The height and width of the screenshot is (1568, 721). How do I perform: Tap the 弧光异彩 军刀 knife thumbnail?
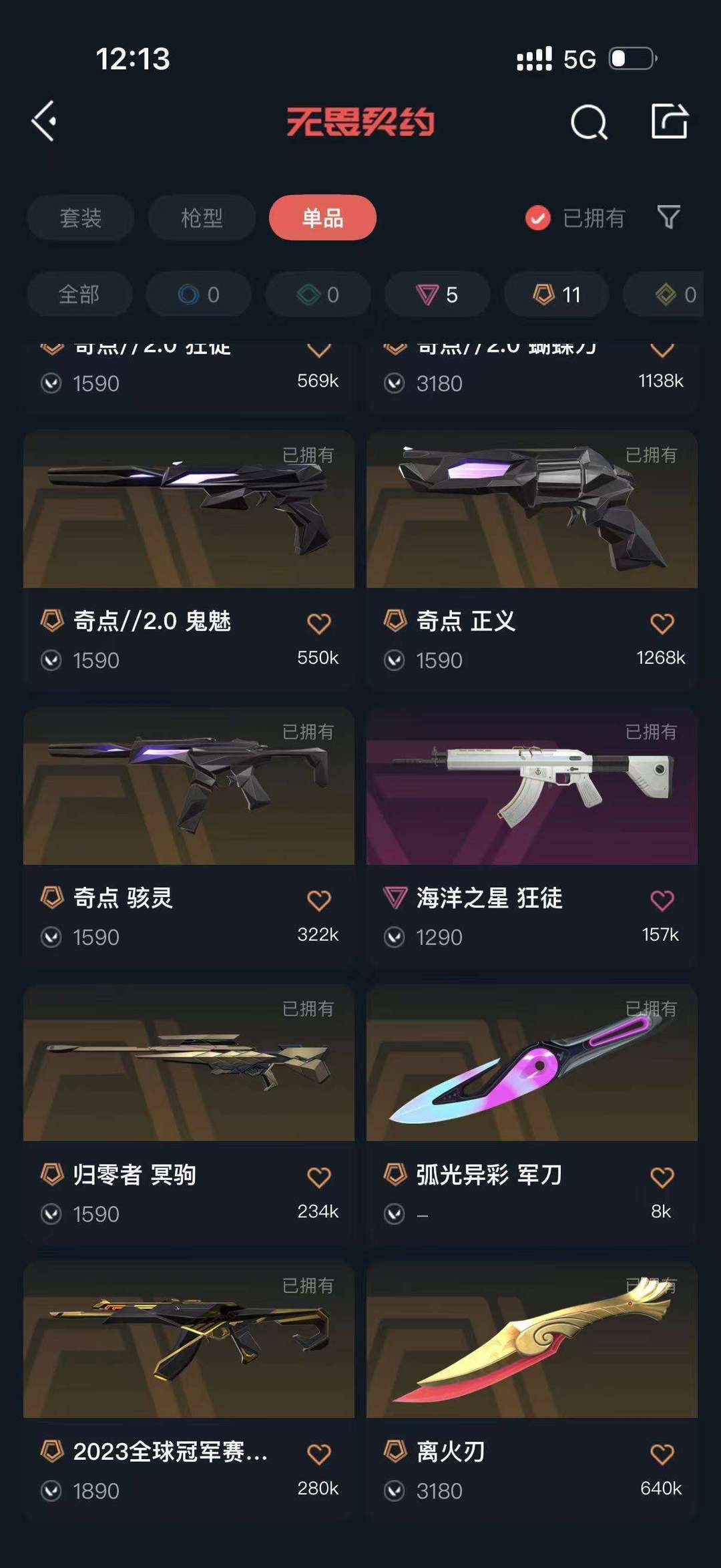(532, 1066)
